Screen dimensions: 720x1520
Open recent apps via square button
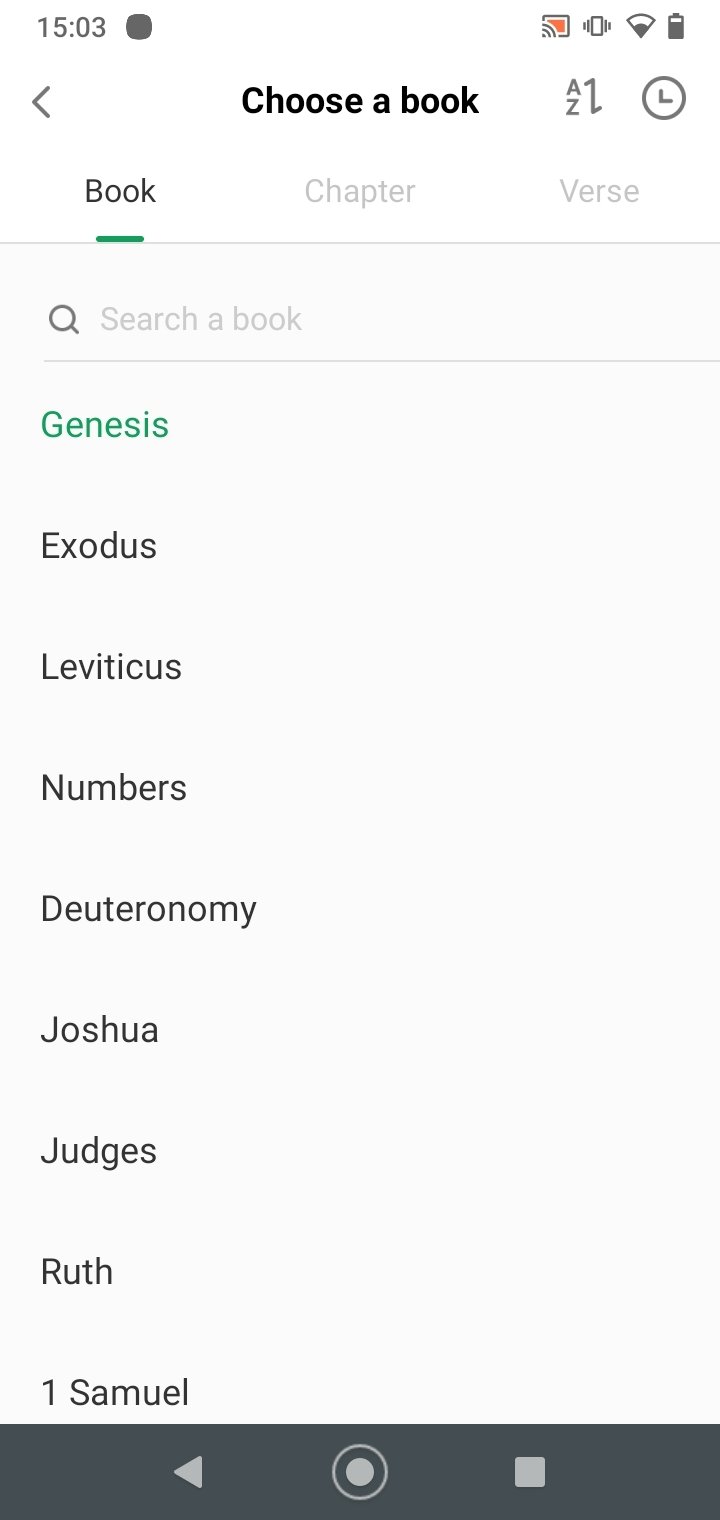[530, 1472]
